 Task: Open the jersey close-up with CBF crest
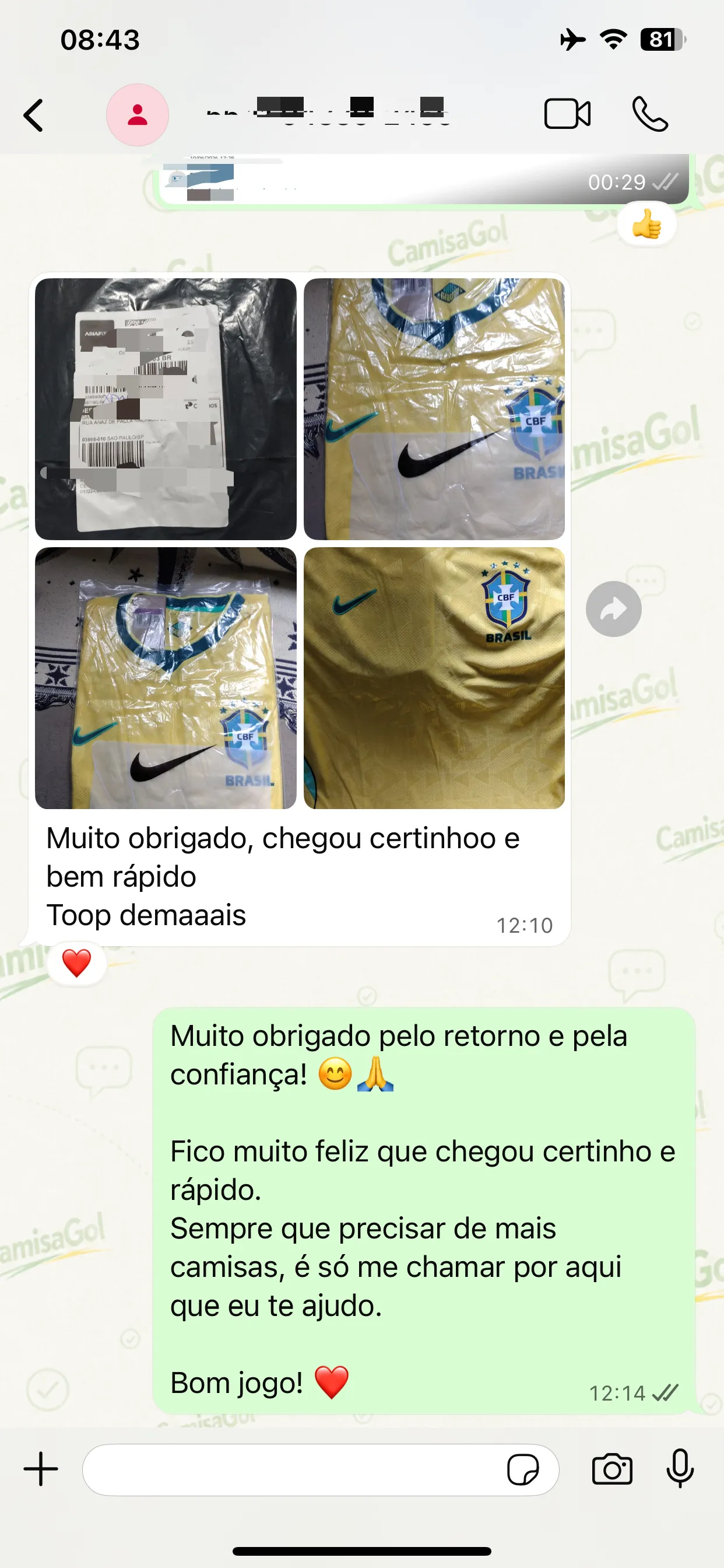click(x=434, y=678)
